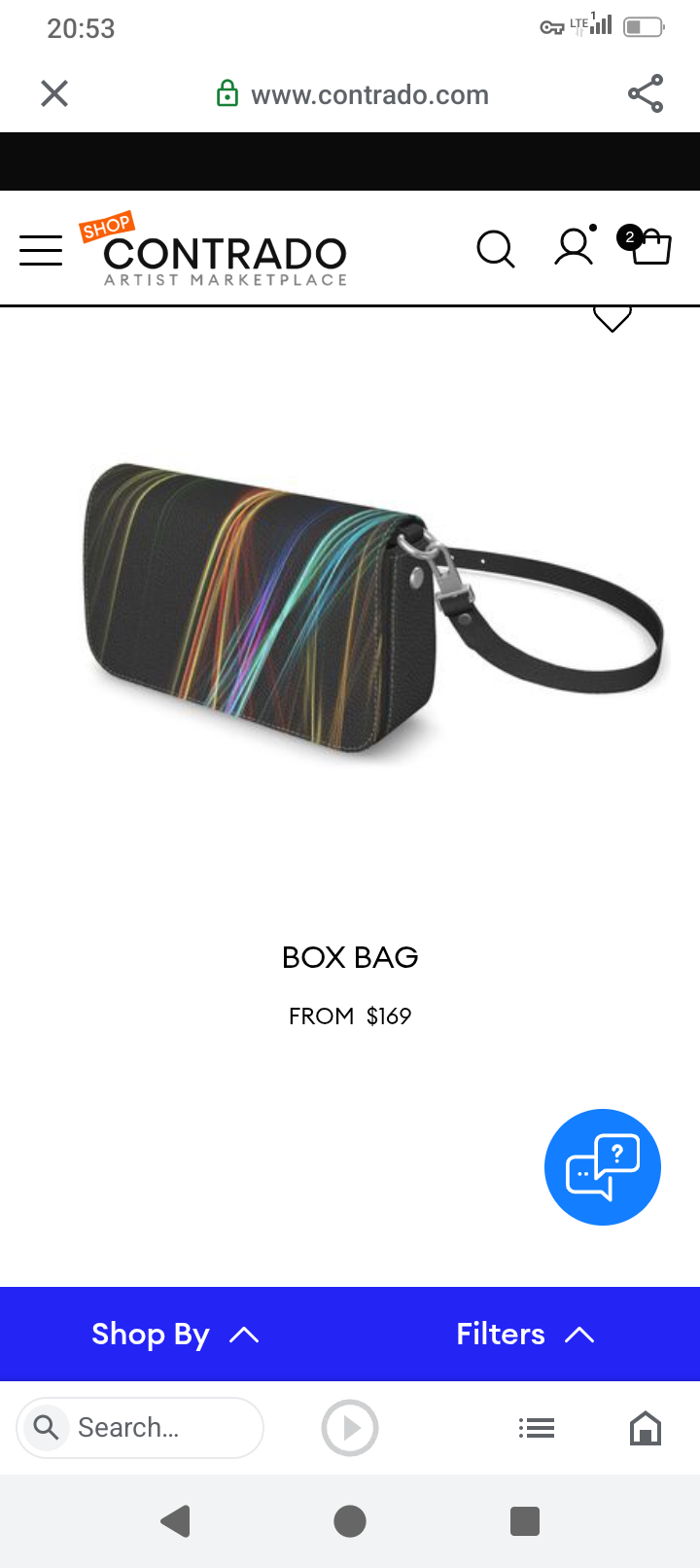Tap the bottom Search field

141,1428
